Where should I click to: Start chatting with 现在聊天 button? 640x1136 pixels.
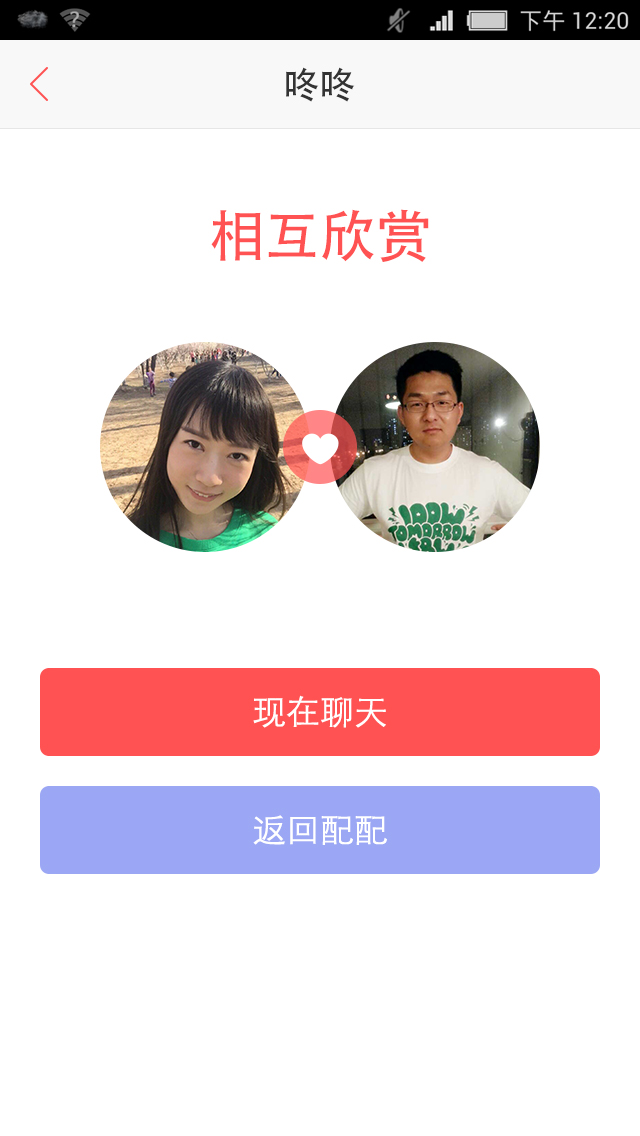pyautogui.click(x=320, y=712)
